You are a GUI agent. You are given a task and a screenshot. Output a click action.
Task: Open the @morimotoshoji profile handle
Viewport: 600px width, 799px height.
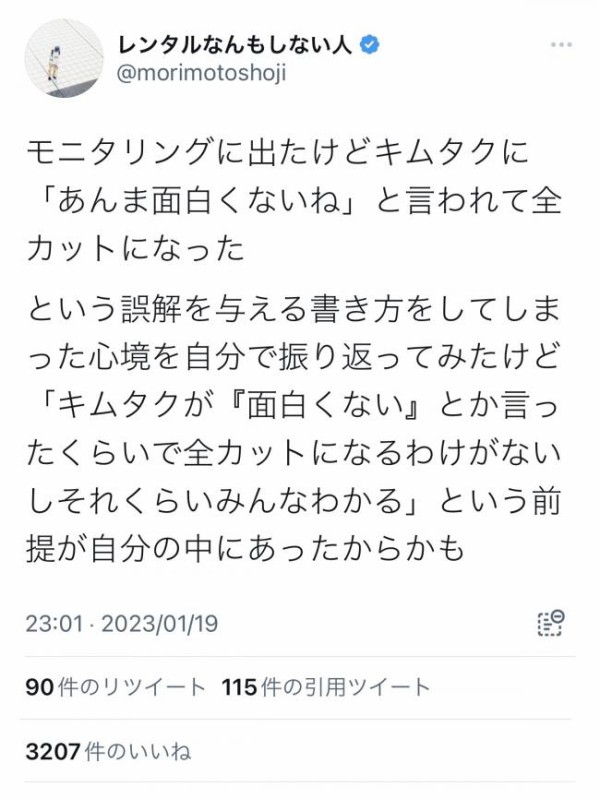tap(202, 75)
